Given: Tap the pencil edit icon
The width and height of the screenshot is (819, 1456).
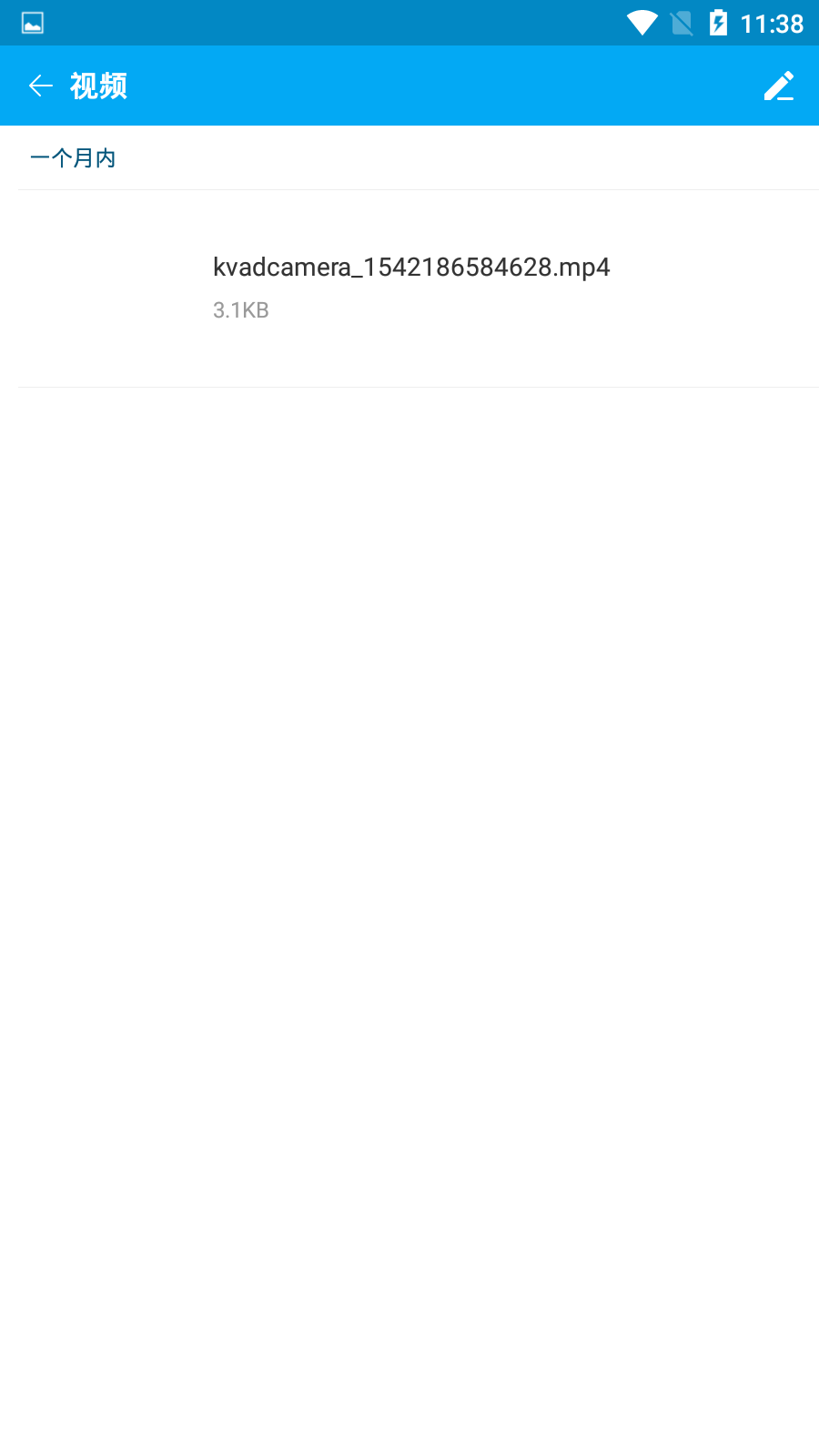Looking at the screenshot, I should (779, 86).
